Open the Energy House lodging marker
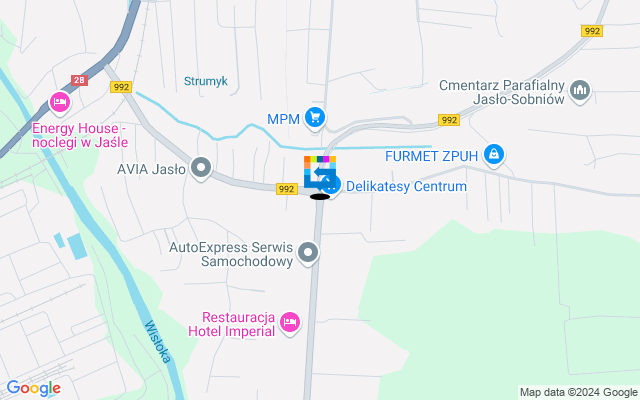 pos(59,102)
